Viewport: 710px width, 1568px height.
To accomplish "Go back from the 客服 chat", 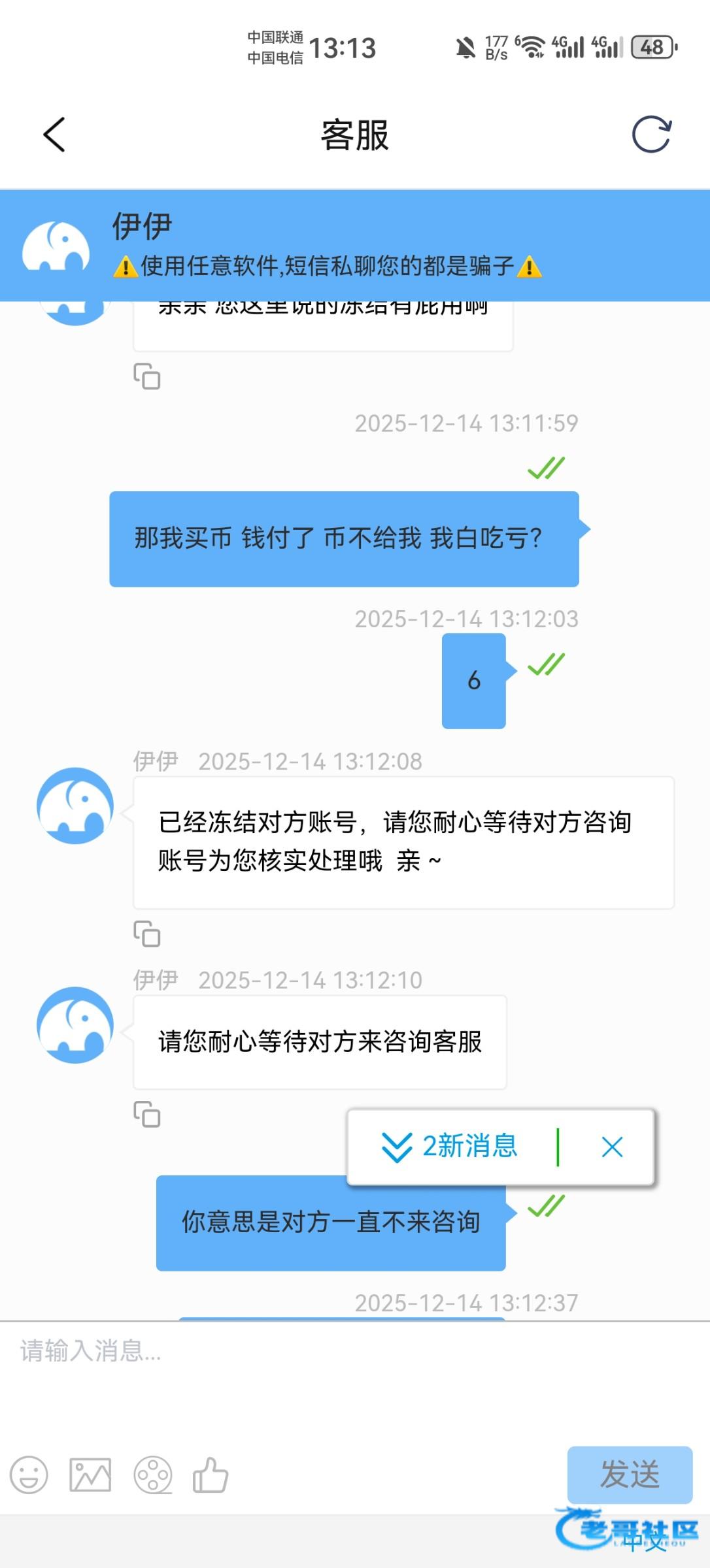I will (x=54, y=135).
